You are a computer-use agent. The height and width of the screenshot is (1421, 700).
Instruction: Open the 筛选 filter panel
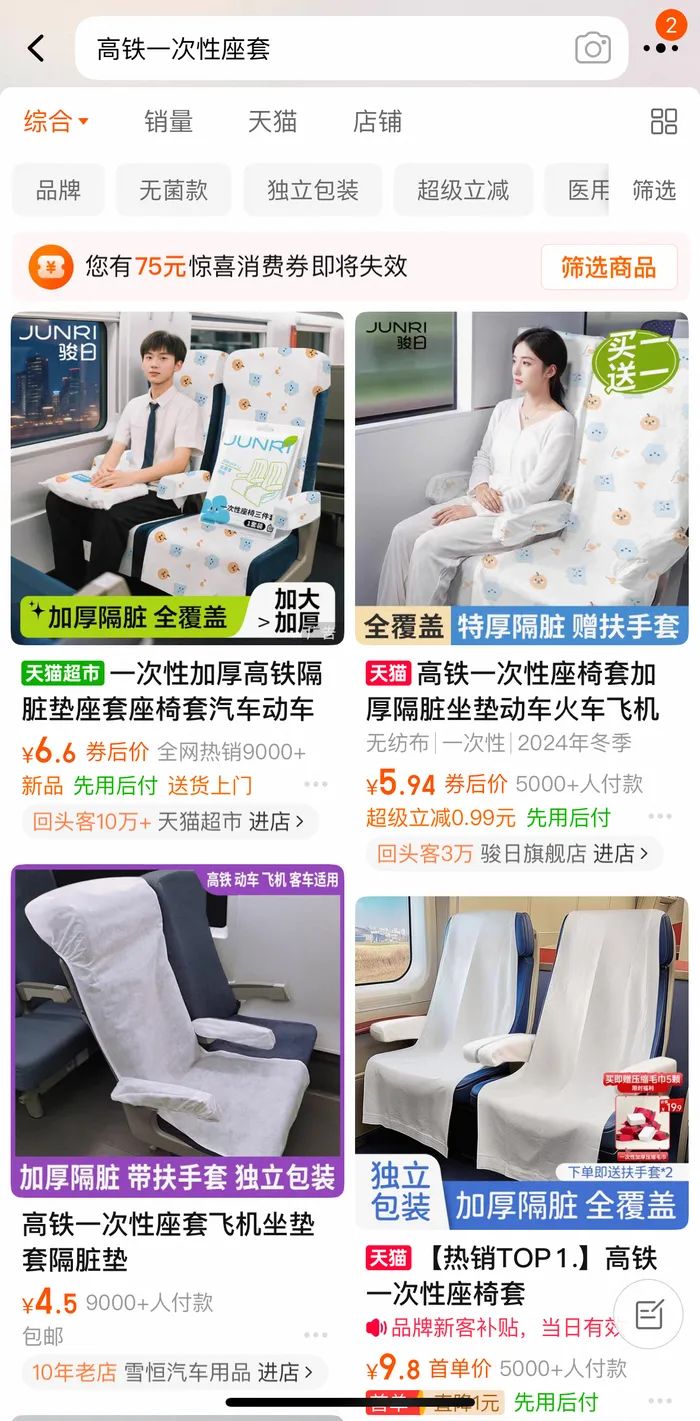(655, 190)
